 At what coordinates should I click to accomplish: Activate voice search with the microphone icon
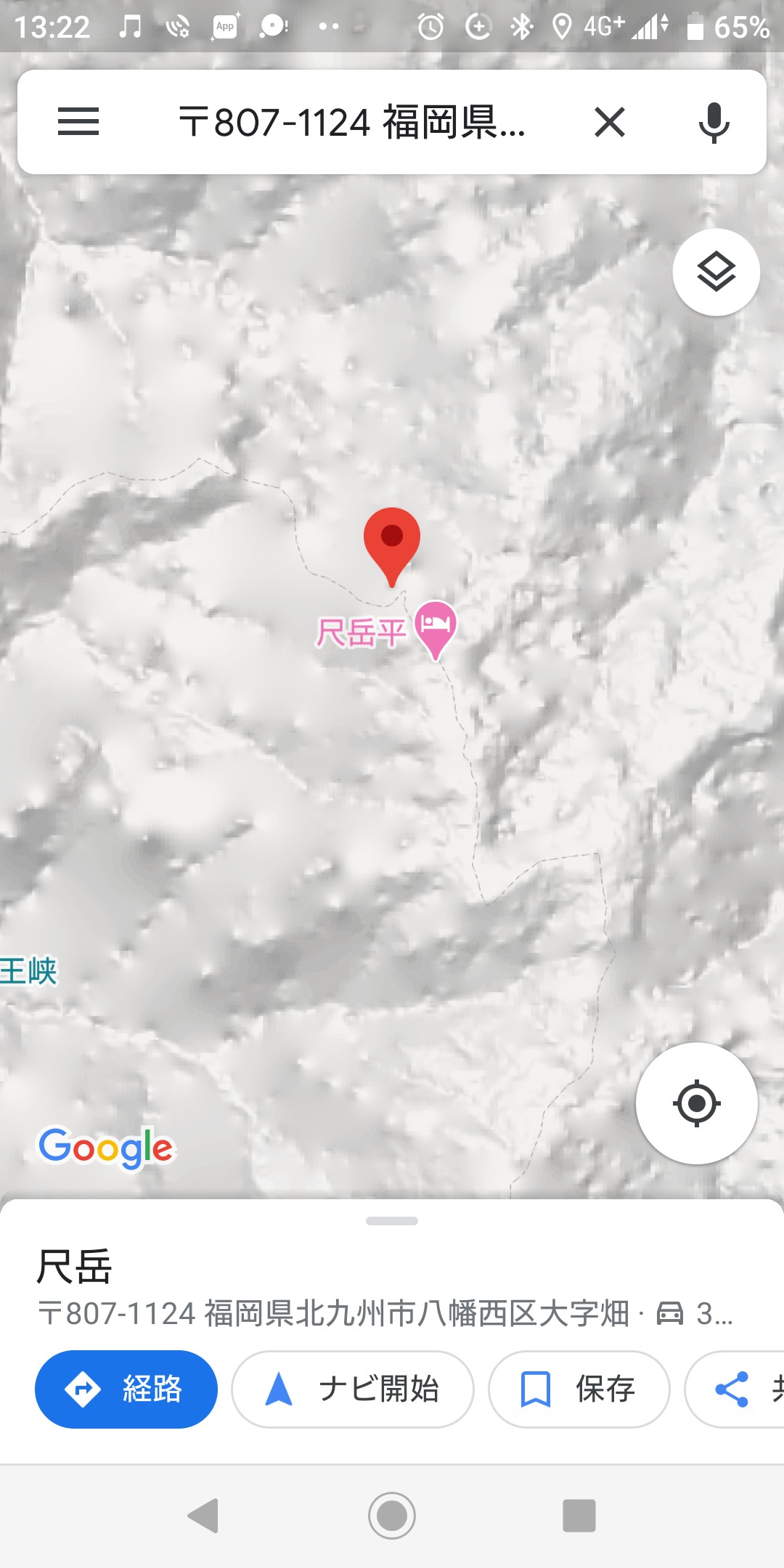click(714, 122)
